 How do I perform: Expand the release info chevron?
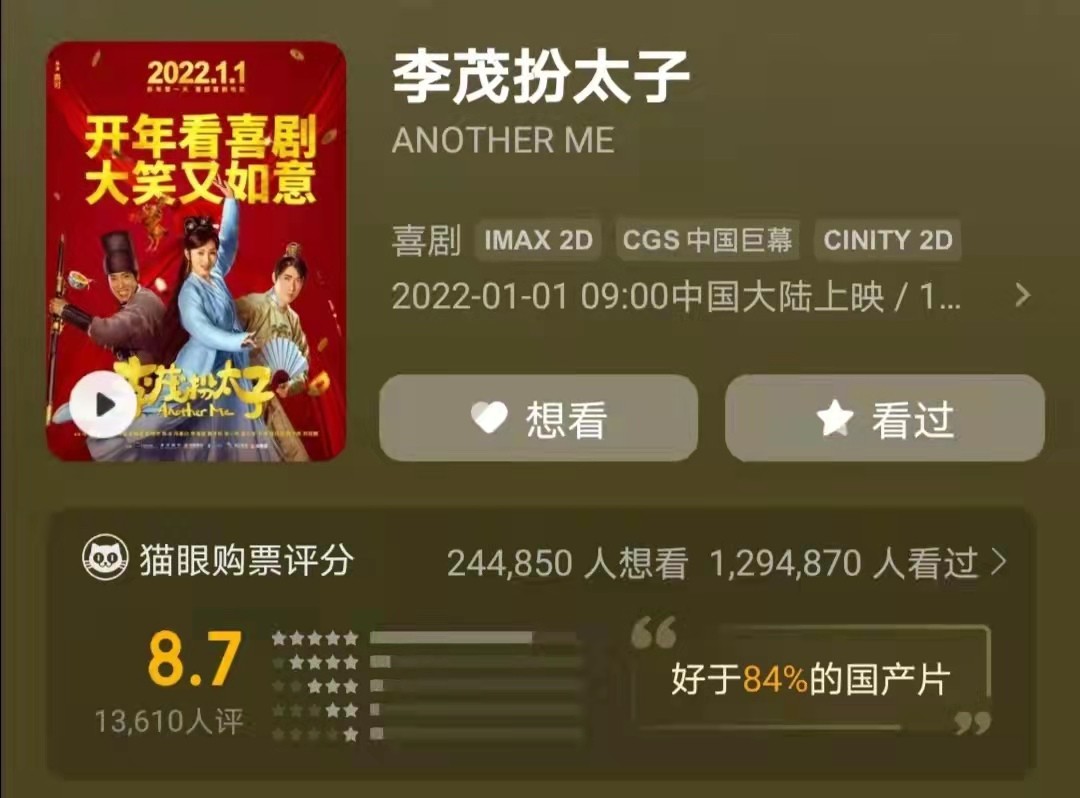pyautogui.click(x=1021, y=295)
